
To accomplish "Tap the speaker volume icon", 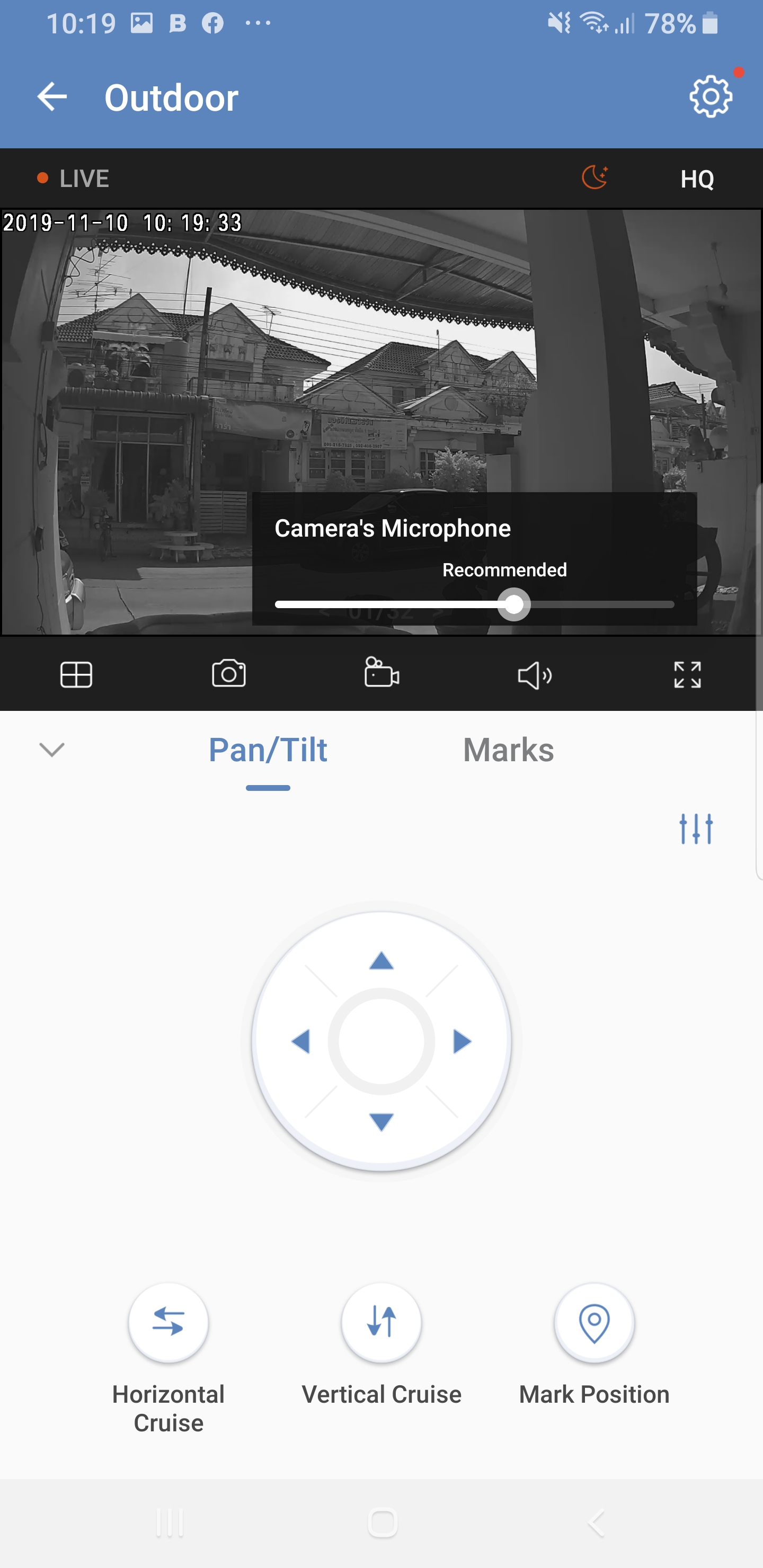I will (534, 675).
